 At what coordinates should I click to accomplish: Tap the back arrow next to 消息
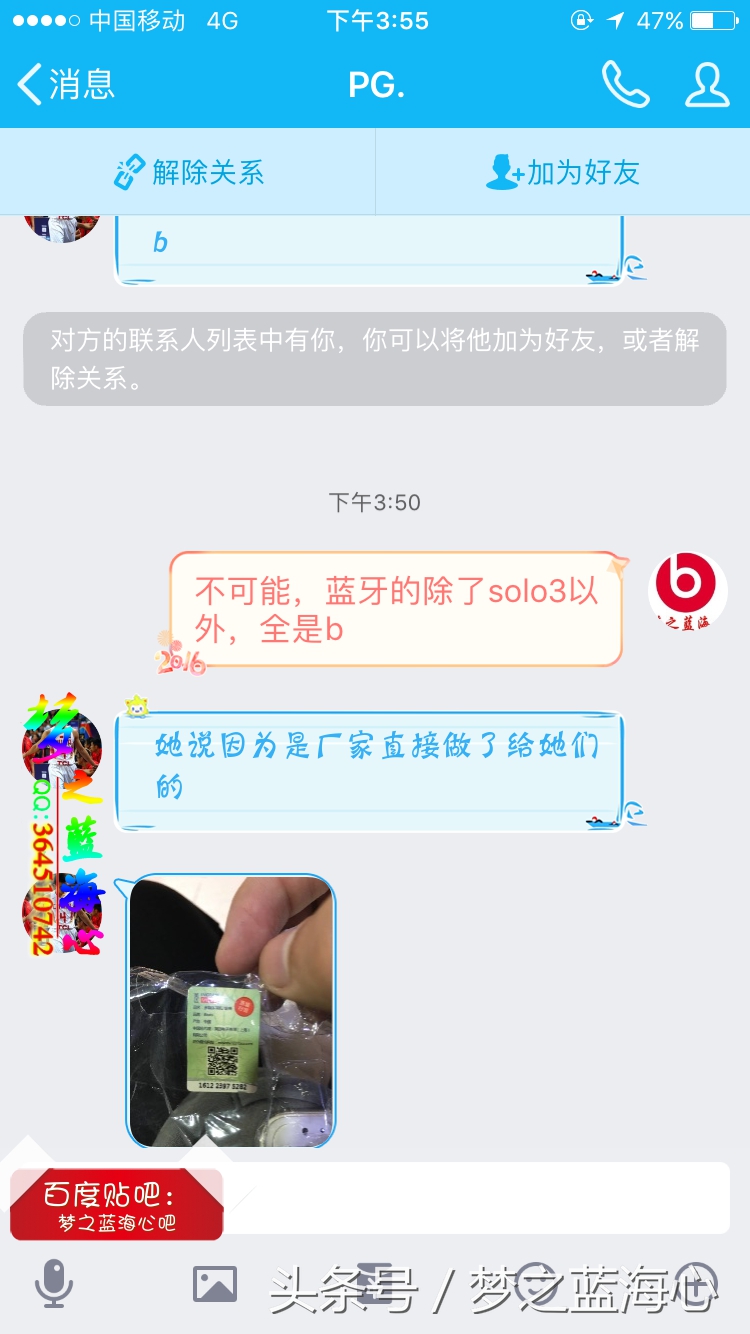(28, 85)
